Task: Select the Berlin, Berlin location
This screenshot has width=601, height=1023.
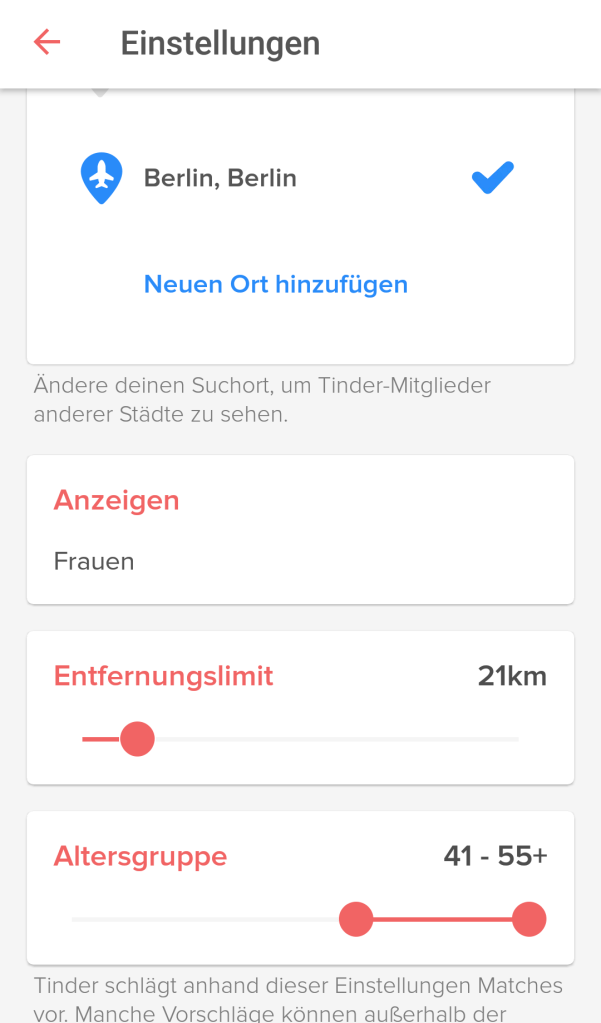Action: [x=220, y=178]
